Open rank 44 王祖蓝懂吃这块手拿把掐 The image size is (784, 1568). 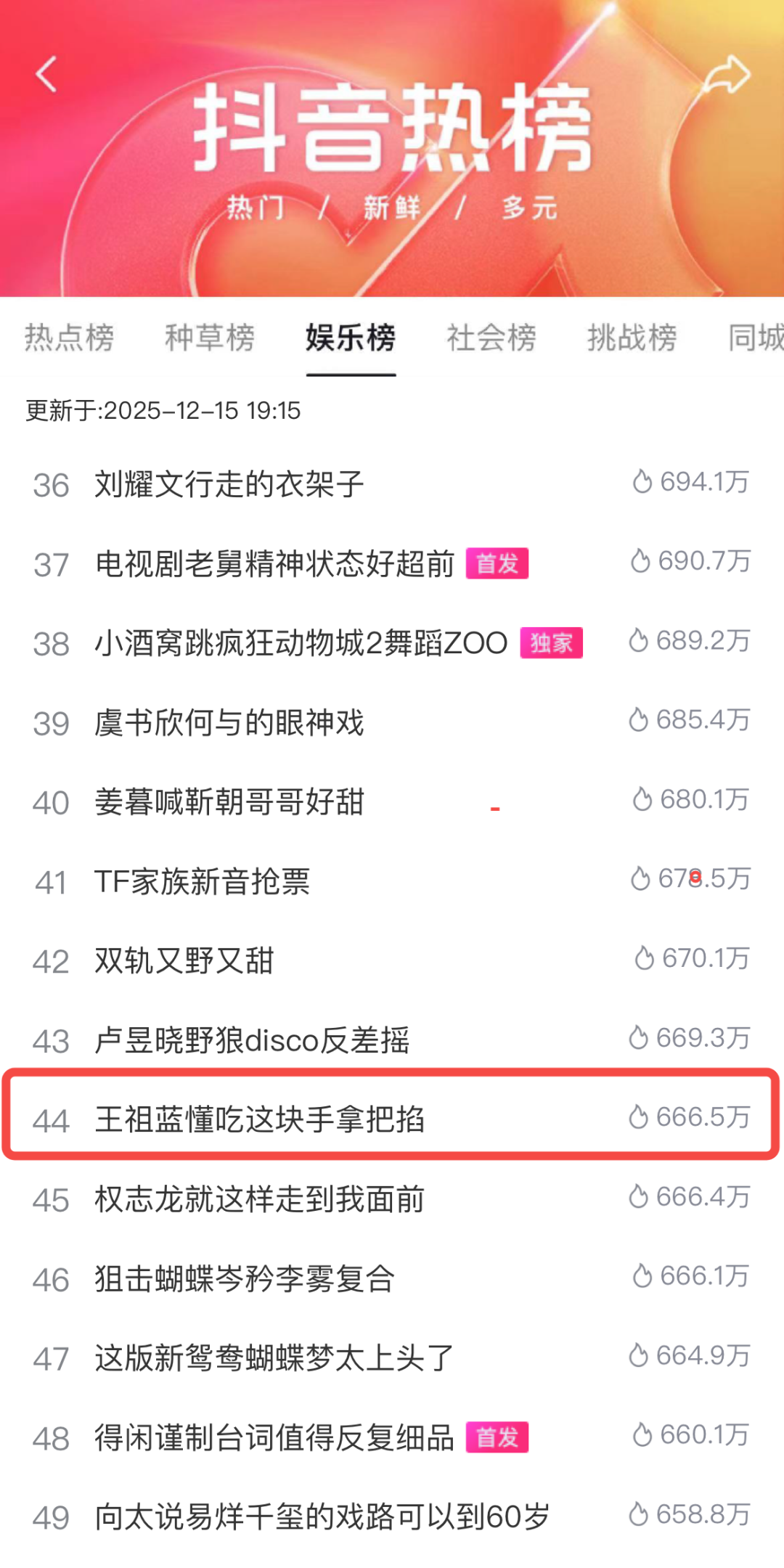pos(259,1119)
